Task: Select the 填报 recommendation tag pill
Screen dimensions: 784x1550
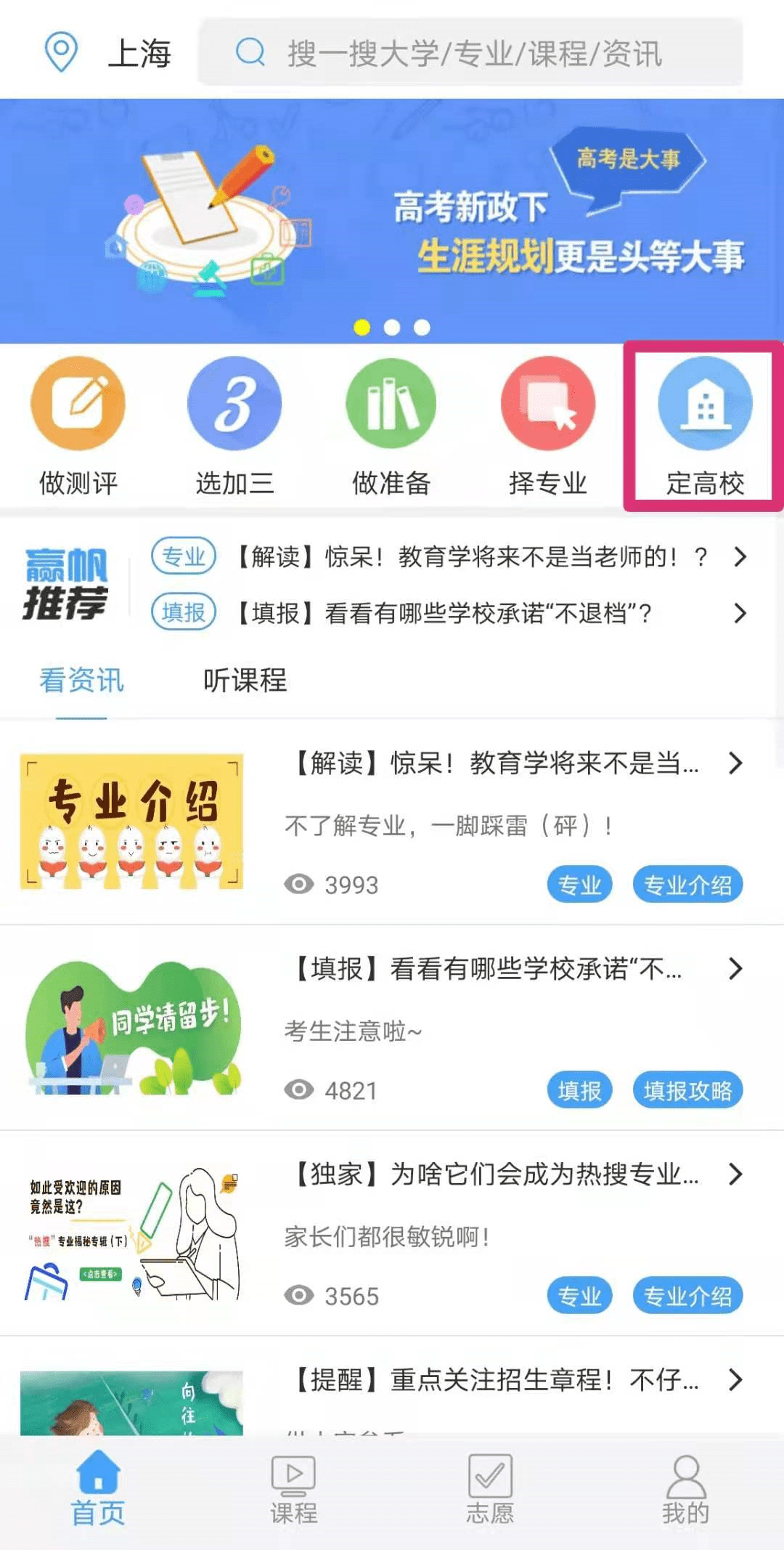Action: click(x=183, y=612)
